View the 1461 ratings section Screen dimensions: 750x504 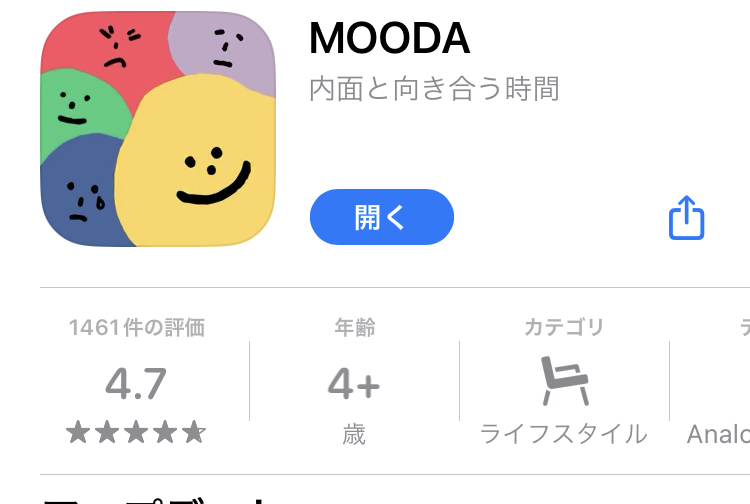tap(136, 384)
